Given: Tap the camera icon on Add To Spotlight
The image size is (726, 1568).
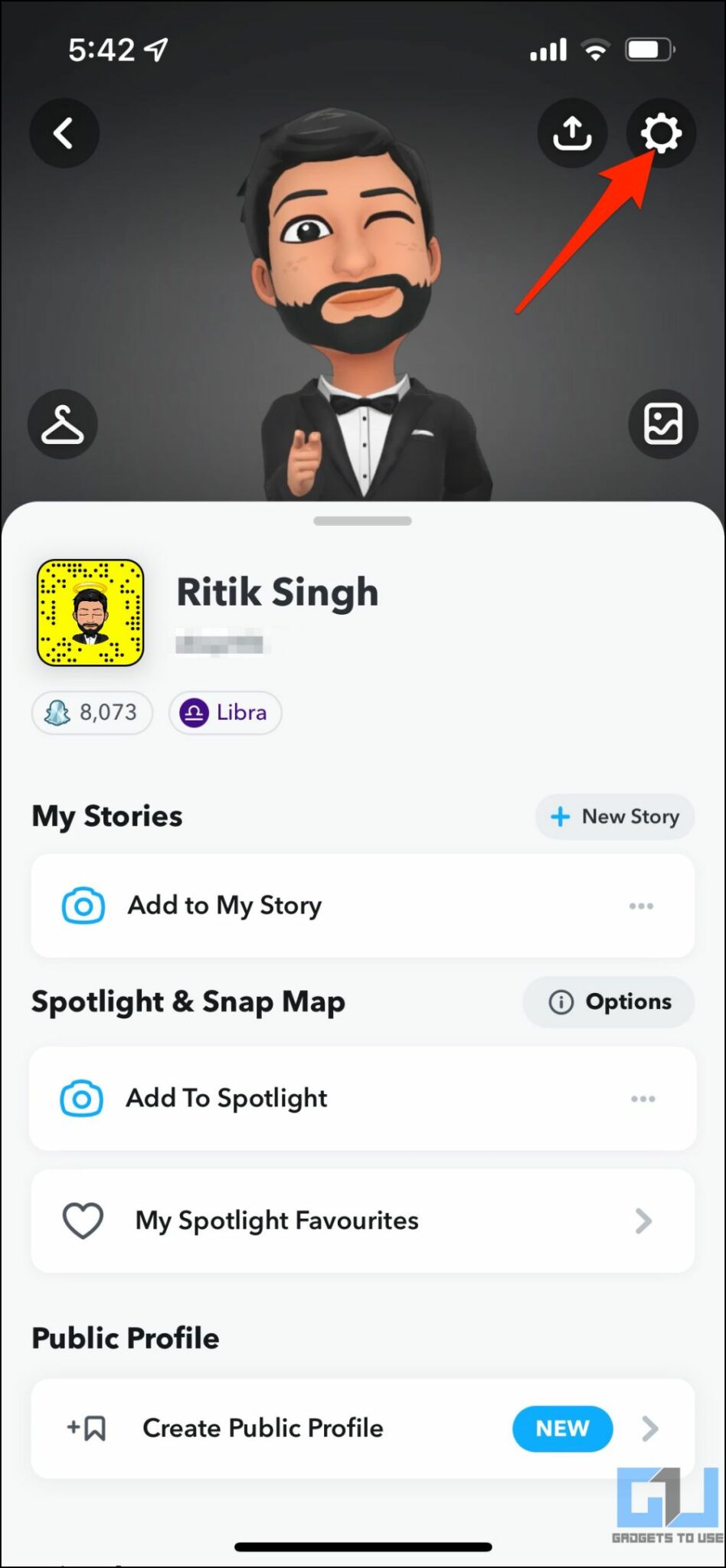Looking at the screenshot, I should (81, 1098).
